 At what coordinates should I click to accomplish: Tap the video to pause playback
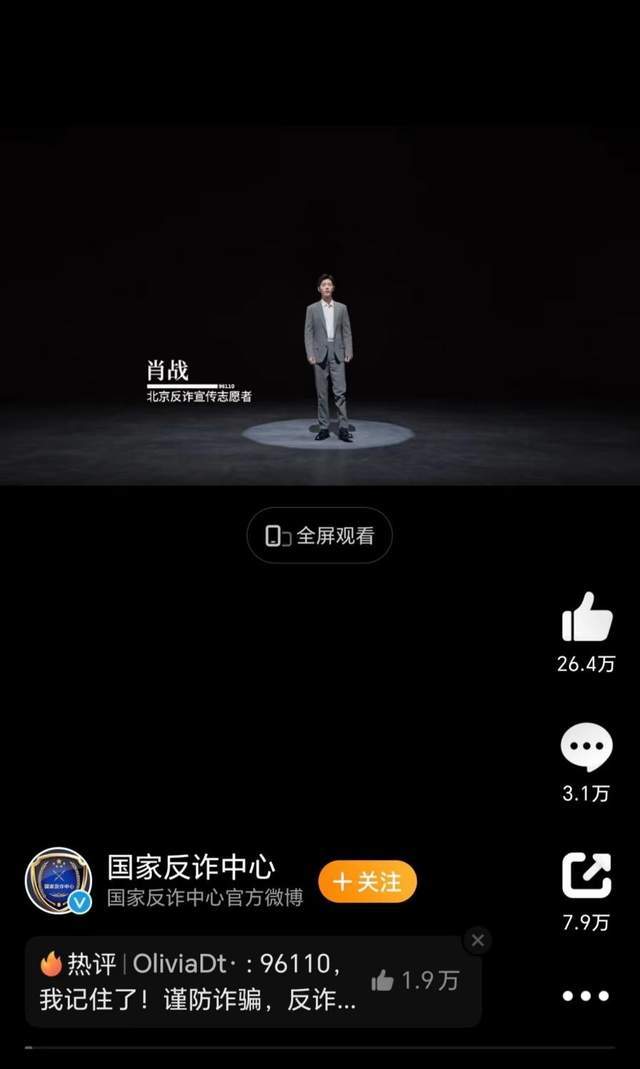320,300
